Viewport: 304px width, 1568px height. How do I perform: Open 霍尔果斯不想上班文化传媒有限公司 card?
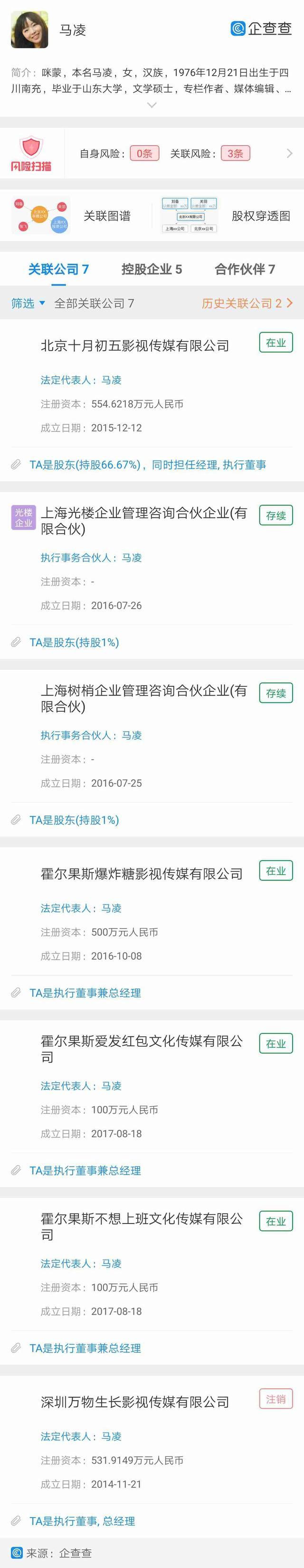(x=141, y=1226)
